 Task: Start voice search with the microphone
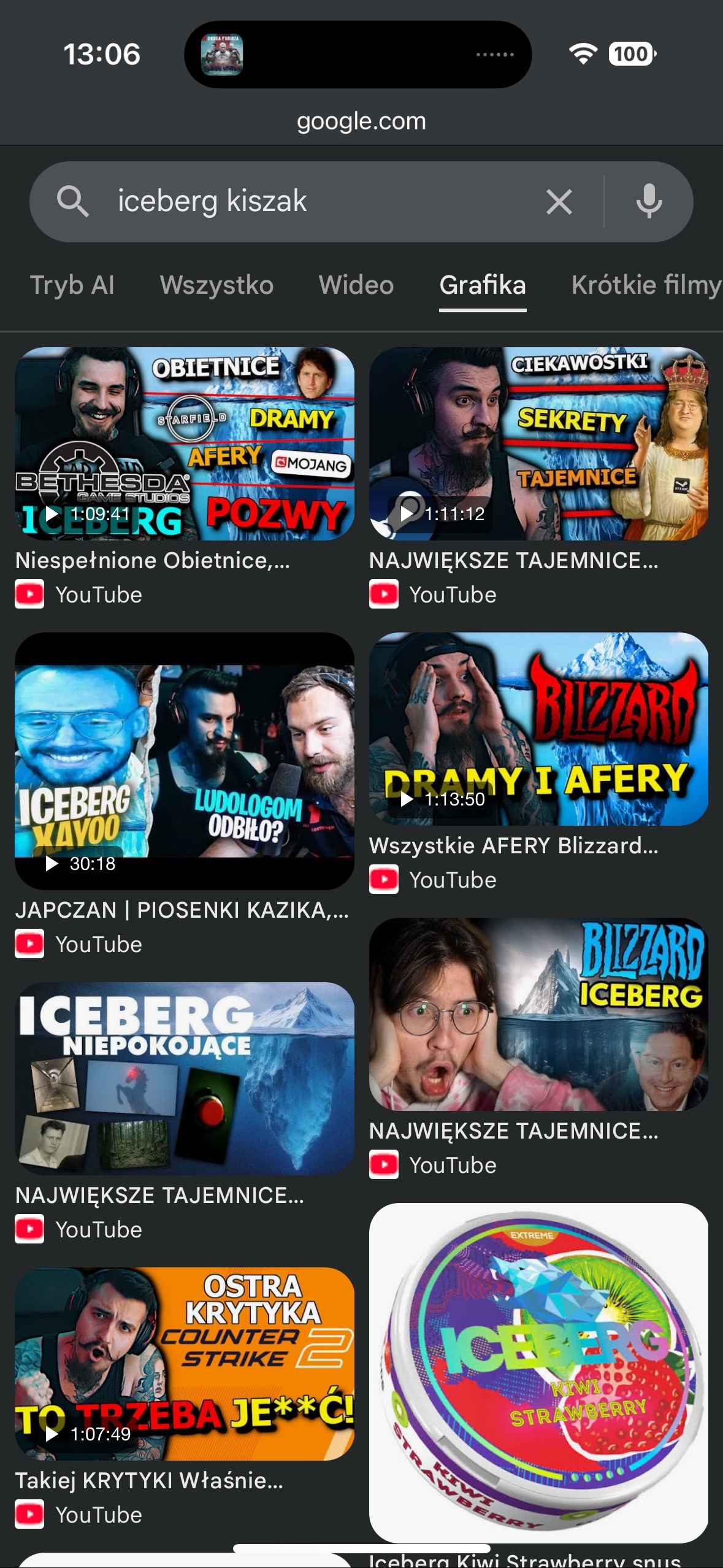point(649,202)
